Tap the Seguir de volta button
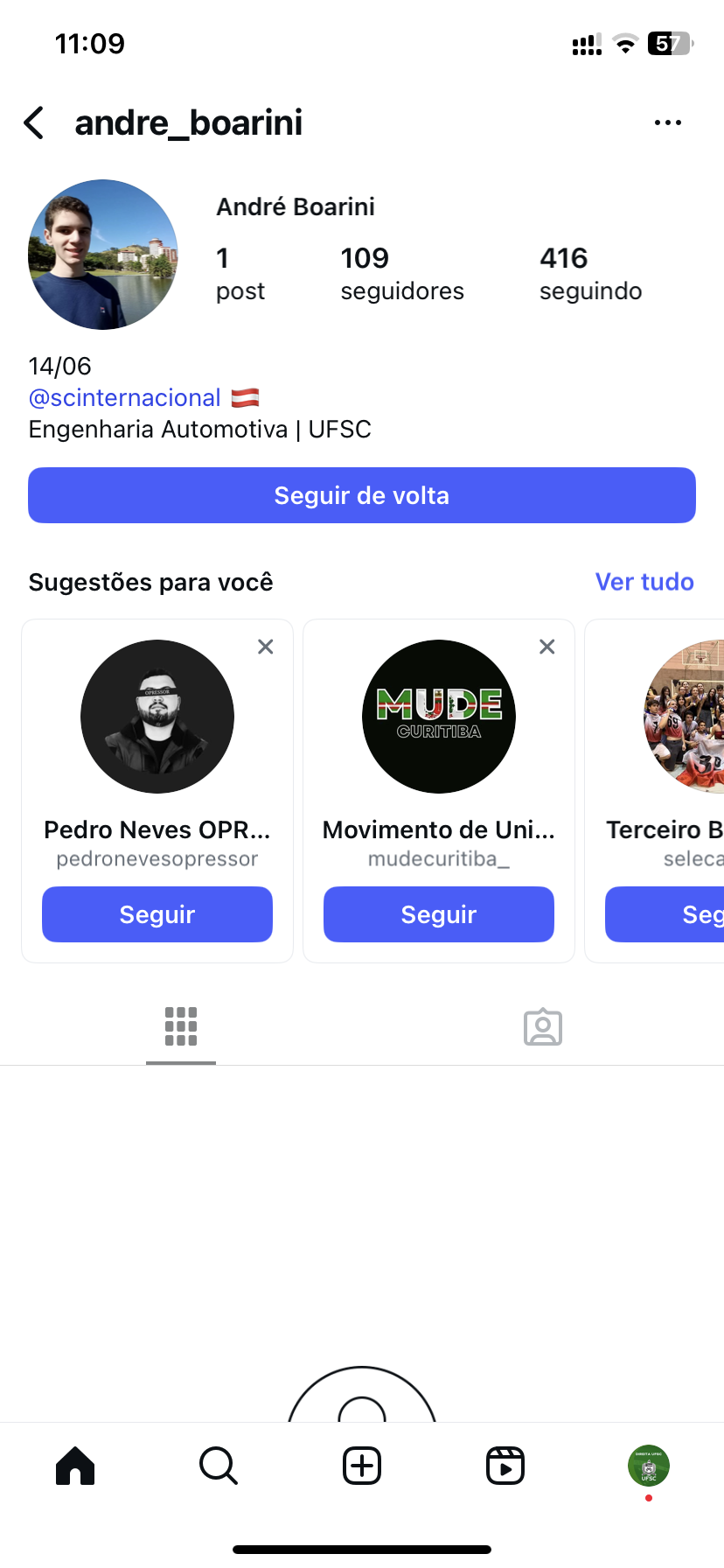This screenshot has width=724, height=1568. [362, 495]
